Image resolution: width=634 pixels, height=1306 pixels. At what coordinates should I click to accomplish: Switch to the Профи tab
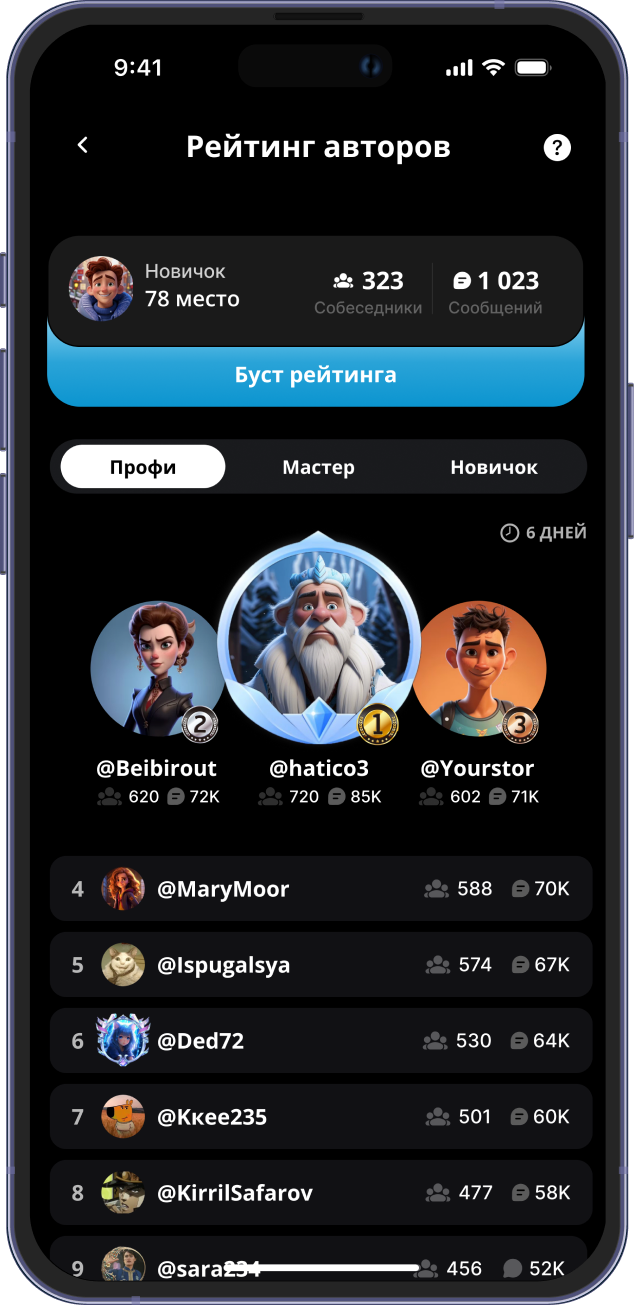[143, 467]
